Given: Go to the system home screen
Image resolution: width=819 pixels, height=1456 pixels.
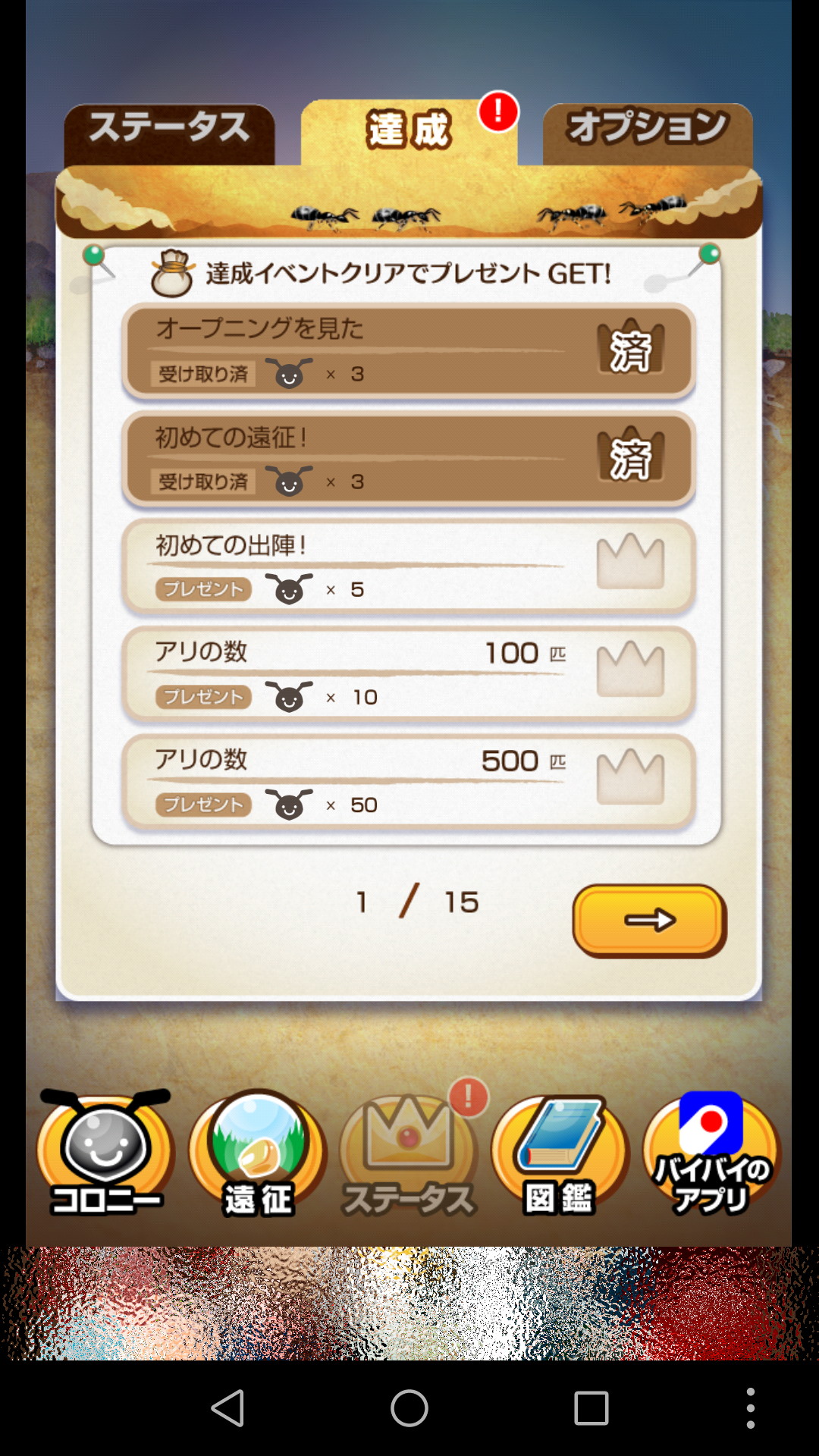Looking at the screenshot, I should pos(409,1408).
